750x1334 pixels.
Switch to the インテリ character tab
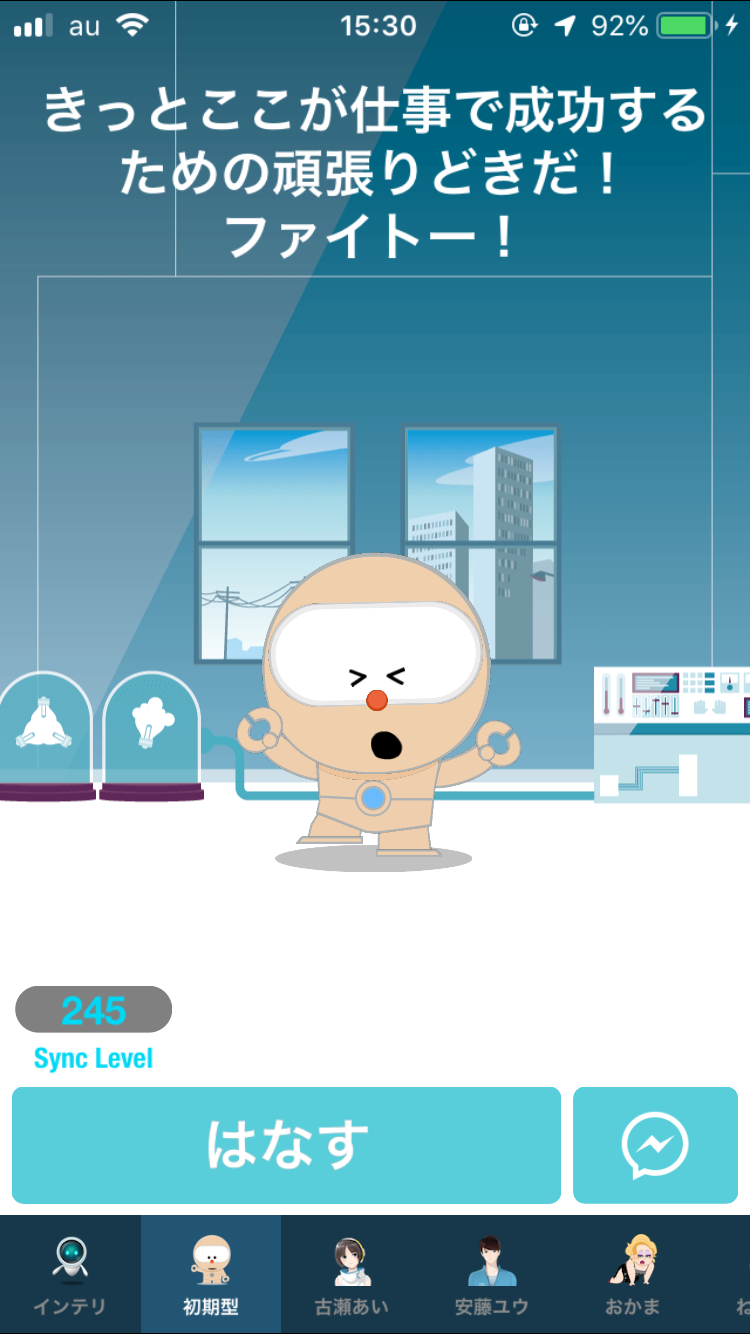click(70, 1275)
